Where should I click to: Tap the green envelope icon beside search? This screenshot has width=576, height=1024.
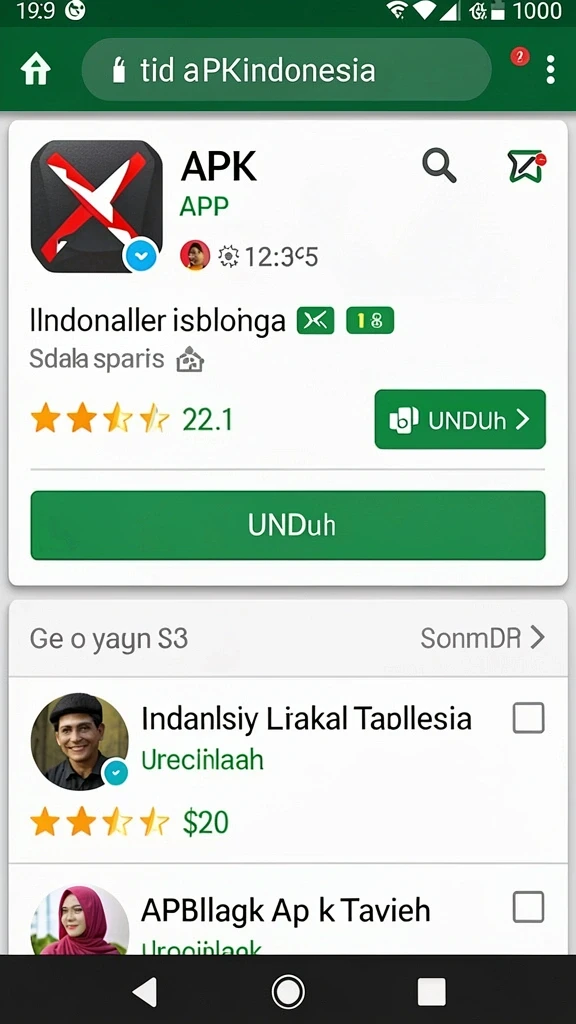click(x=526, y=166)
